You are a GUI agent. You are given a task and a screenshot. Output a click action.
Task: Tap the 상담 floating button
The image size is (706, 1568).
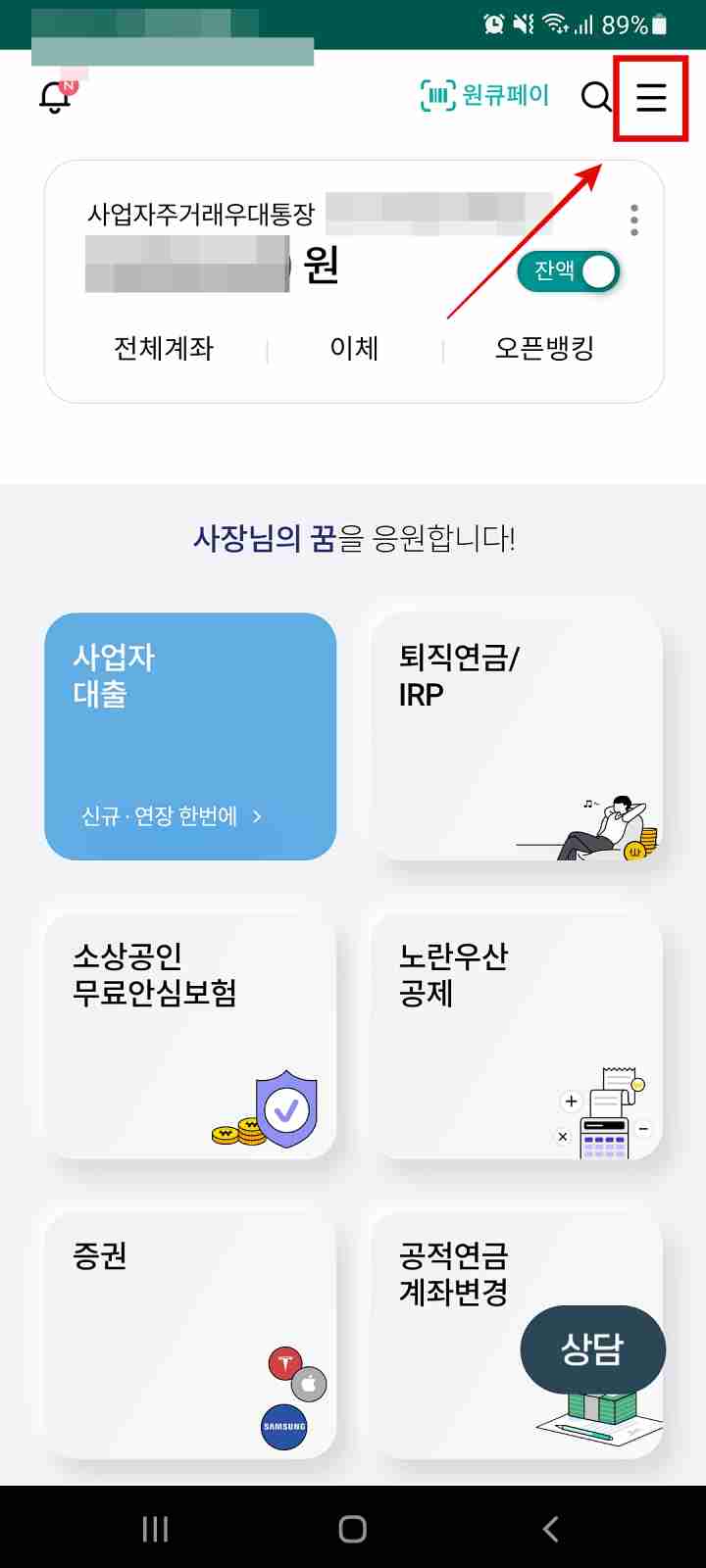pos(592,1349)
